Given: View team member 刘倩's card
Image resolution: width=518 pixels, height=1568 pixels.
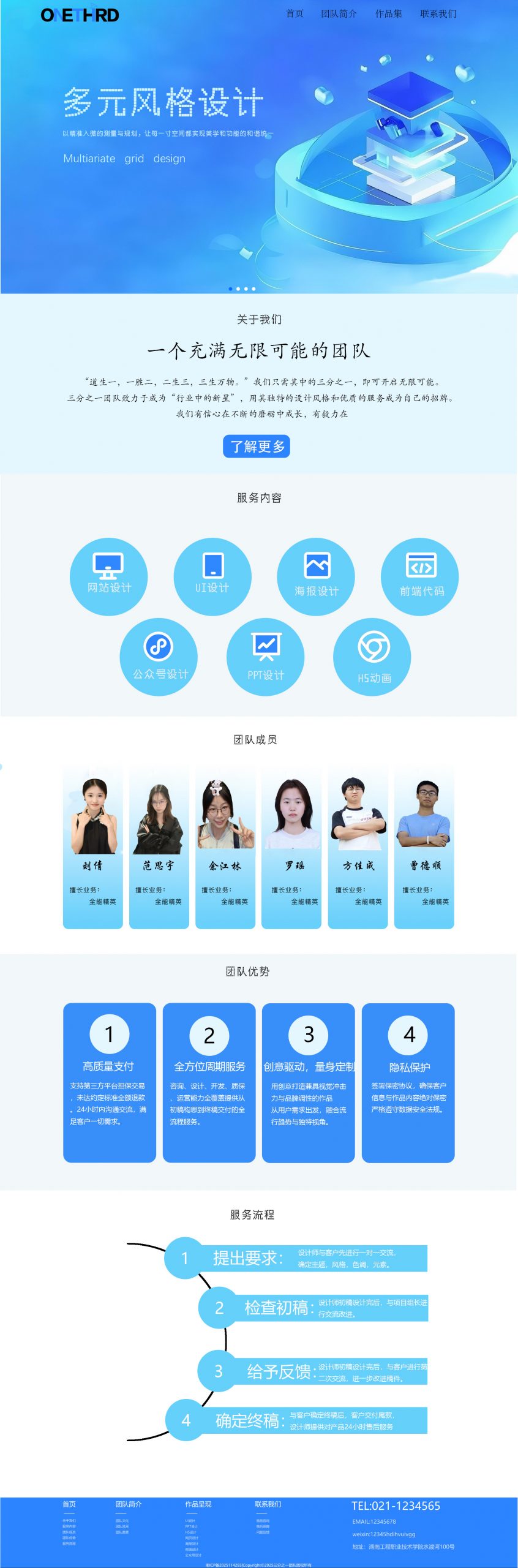Looking at the screenshot, I should (93, 846).
